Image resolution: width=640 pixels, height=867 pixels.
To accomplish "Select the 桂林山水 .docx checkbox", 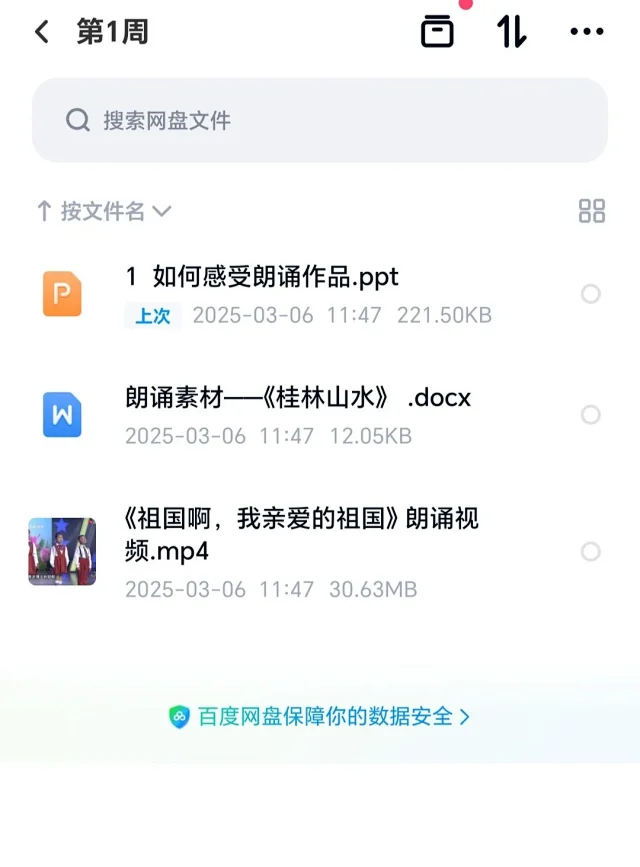I will point(591,415).
